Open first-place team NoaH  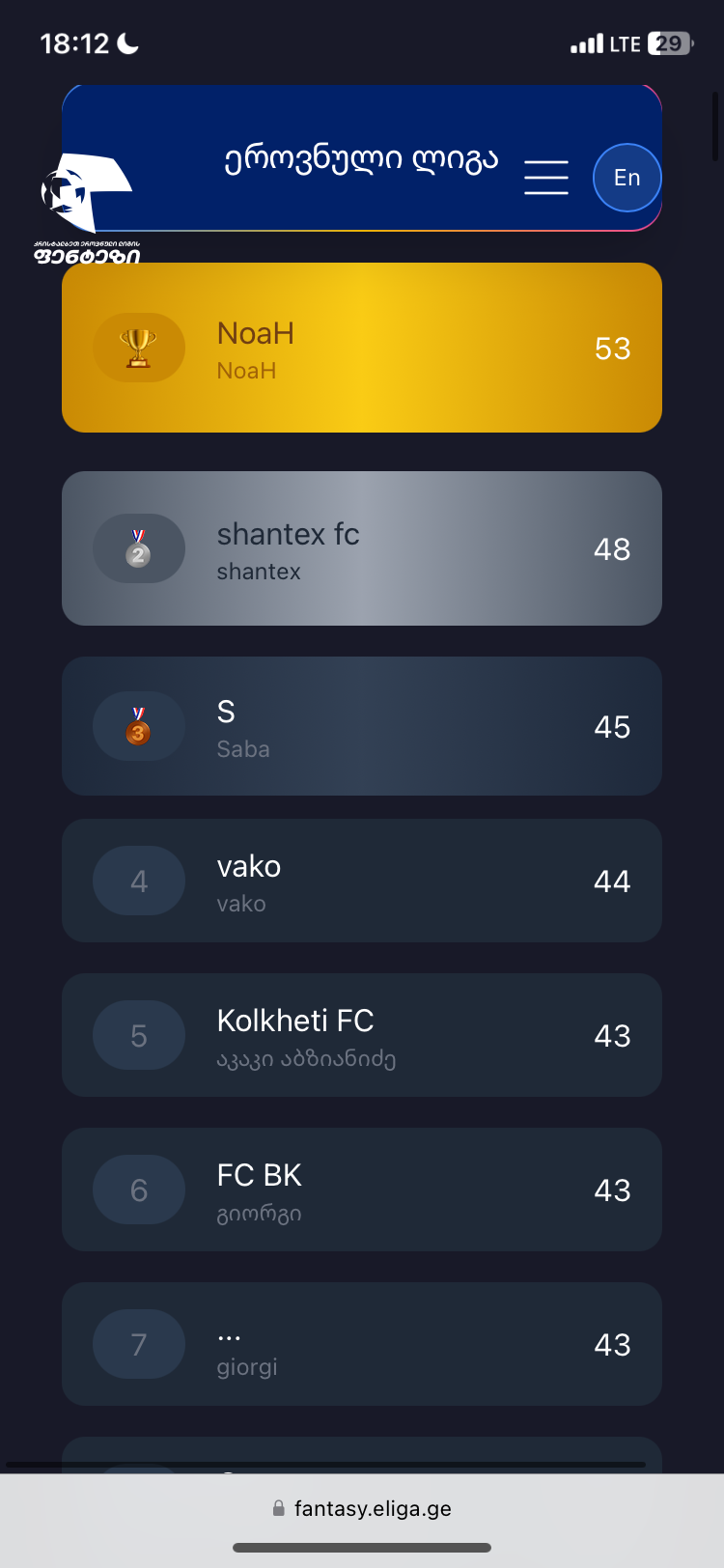(361, 348)
